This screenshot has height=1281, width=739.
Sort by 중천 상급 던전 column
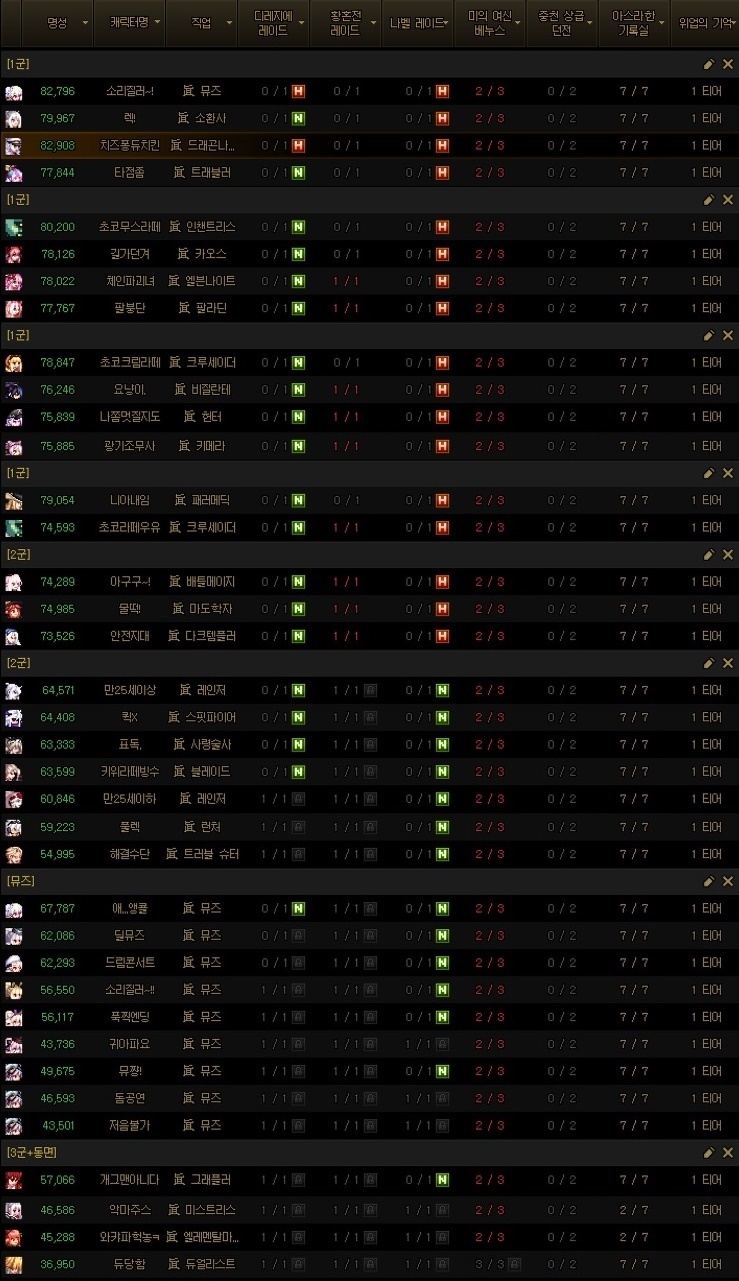click(562, 22)
